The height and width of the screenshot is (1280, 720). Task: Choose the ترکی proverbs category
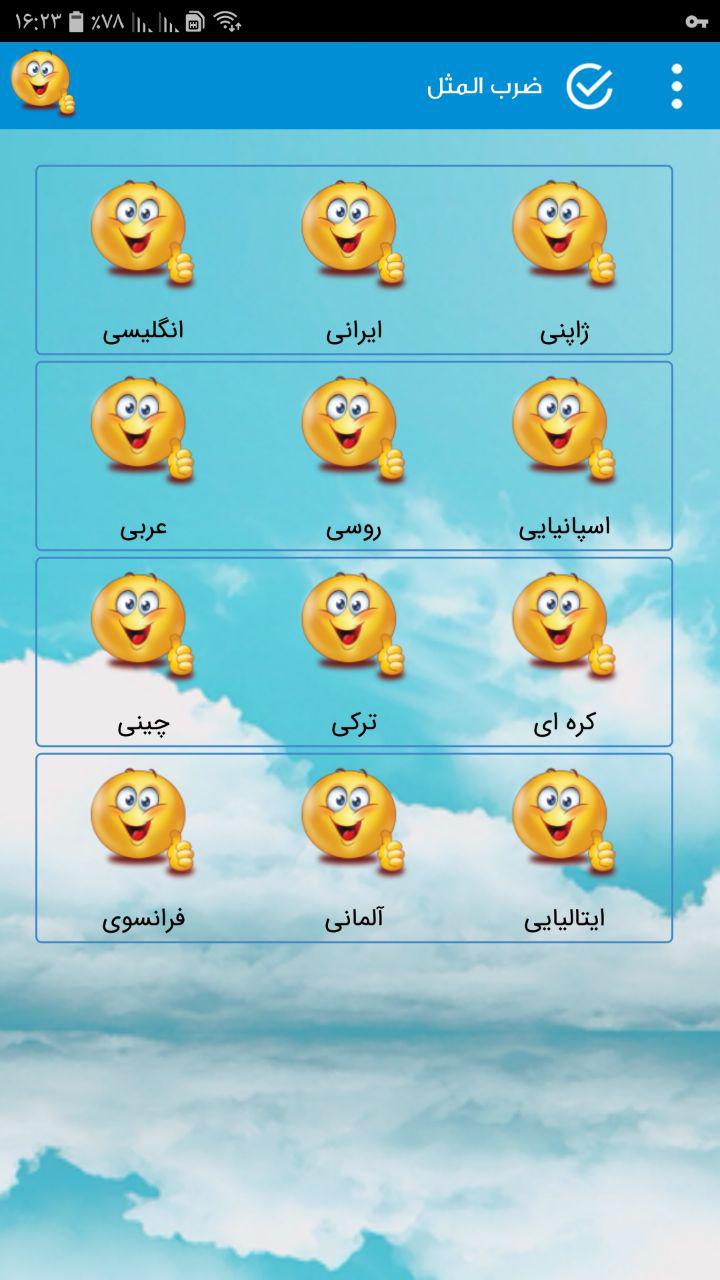353,652
